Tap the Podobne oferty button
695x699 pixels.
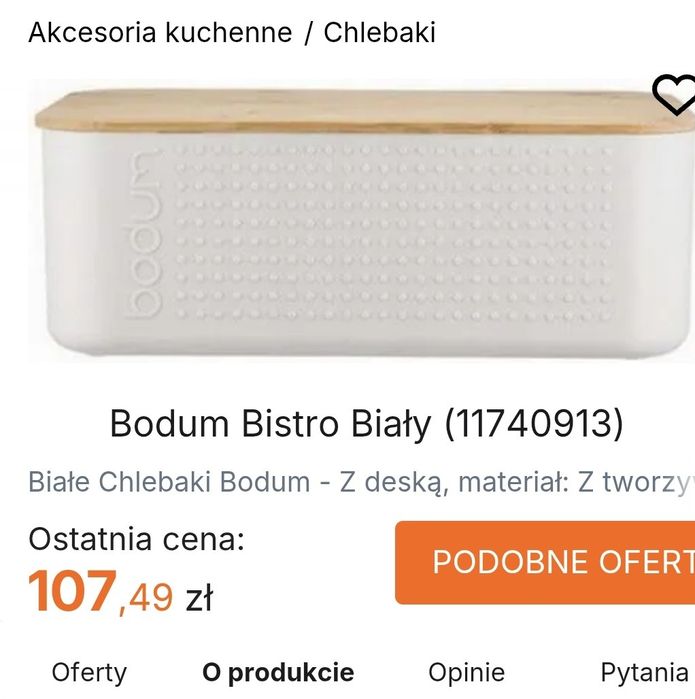coord(545,562)
